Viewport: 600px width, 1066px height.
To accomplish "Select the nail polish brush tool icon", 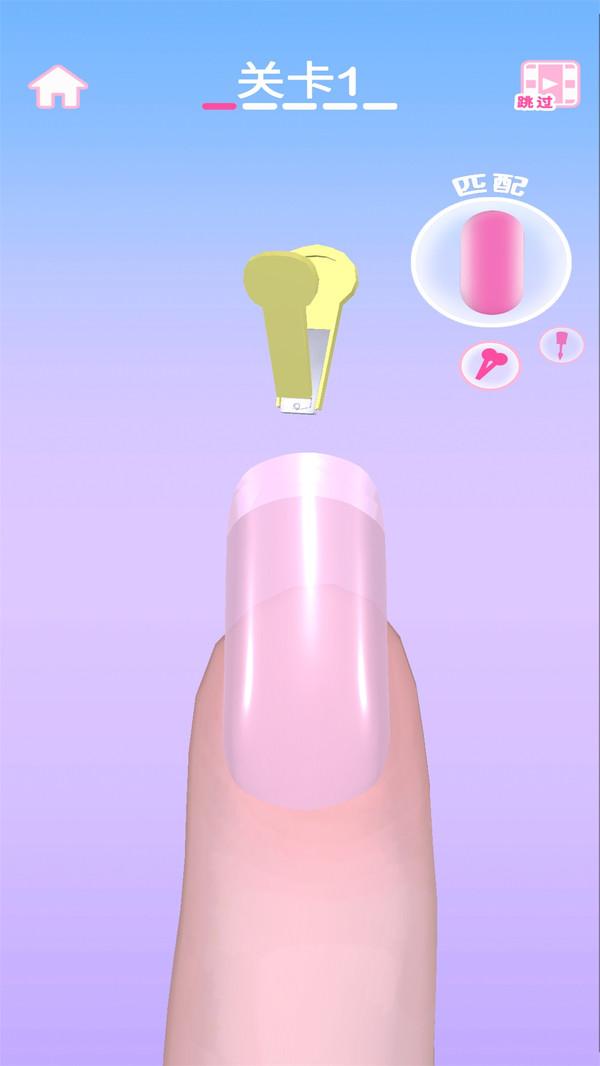I will pos(561,345).
